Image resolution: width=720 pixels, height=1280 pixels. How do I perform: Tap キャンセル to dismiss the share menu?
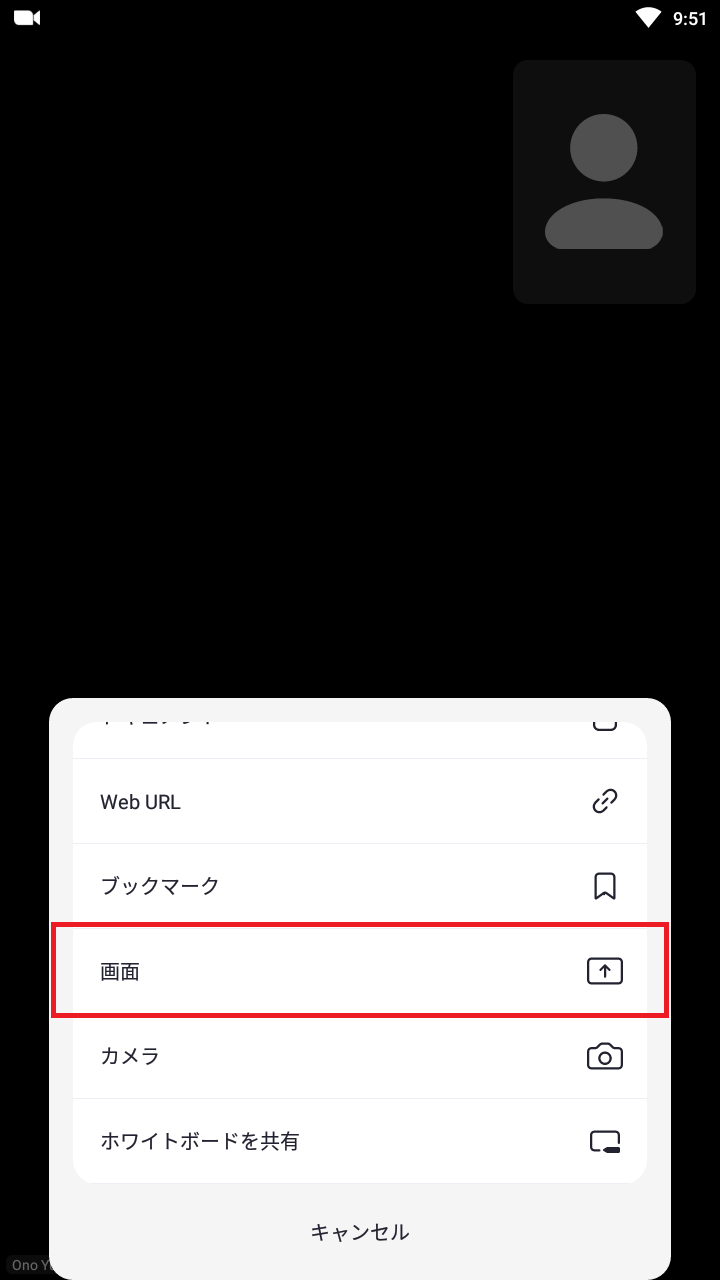tap(360, 1232)
